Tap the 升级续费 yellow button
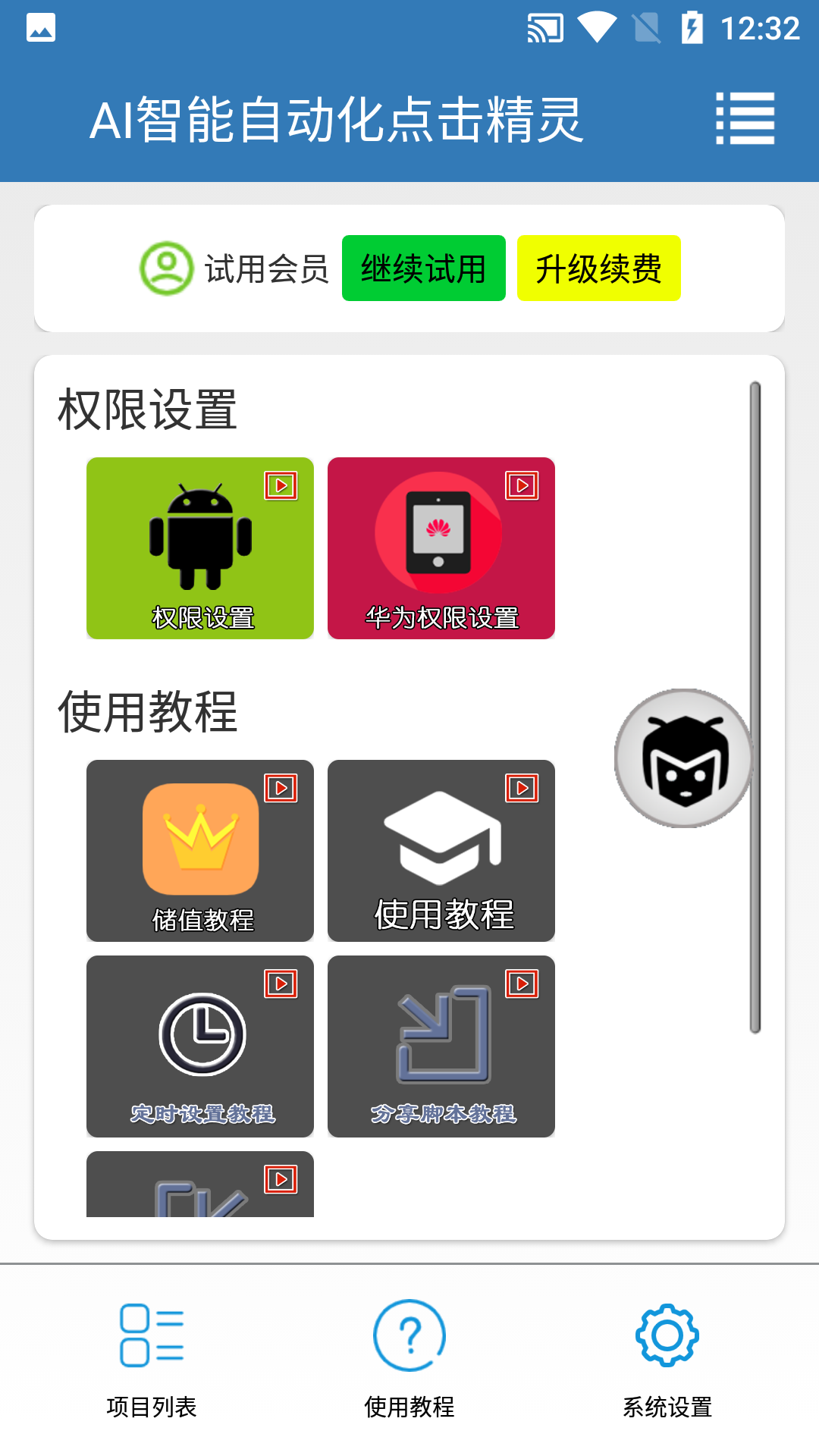Image resolution: width=819 pixels, height=1456 pixels. pos(598,268)
